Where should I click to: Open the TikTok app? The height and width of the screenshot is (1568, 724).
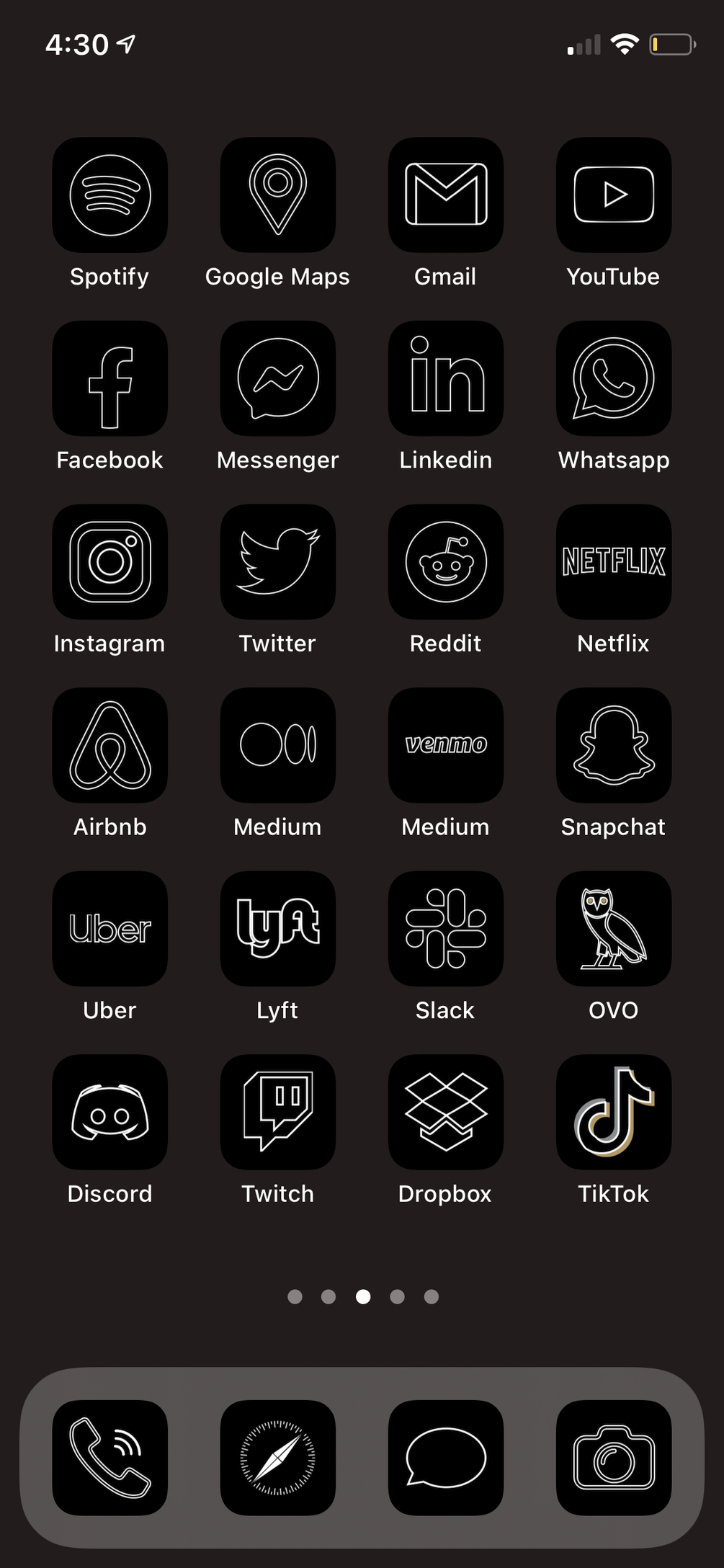(x=614, y=1112)
